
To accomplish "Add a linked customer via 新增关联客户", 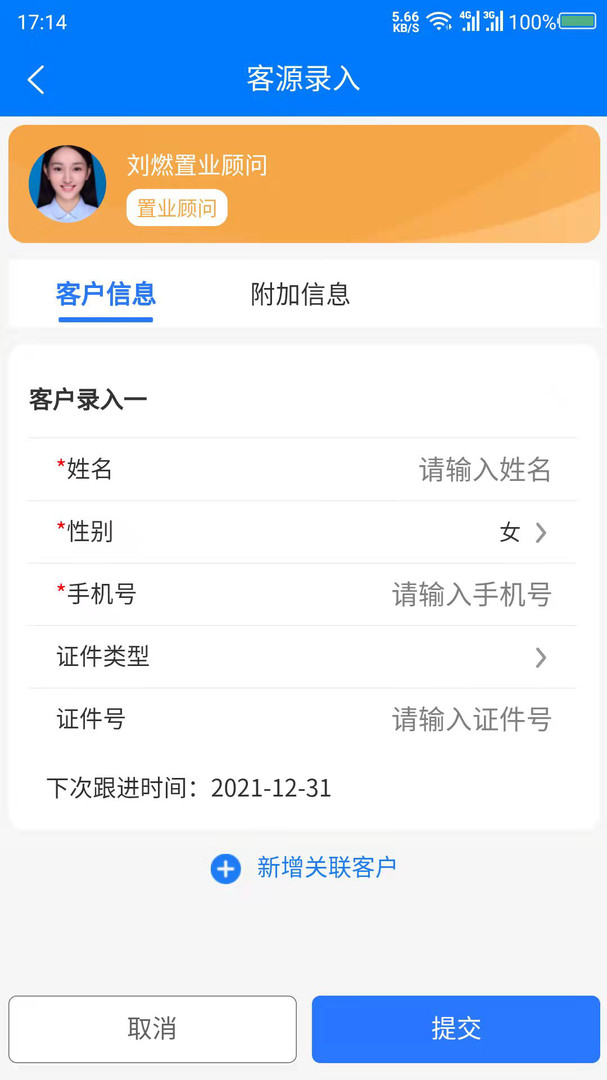I will tap(304, 868).
